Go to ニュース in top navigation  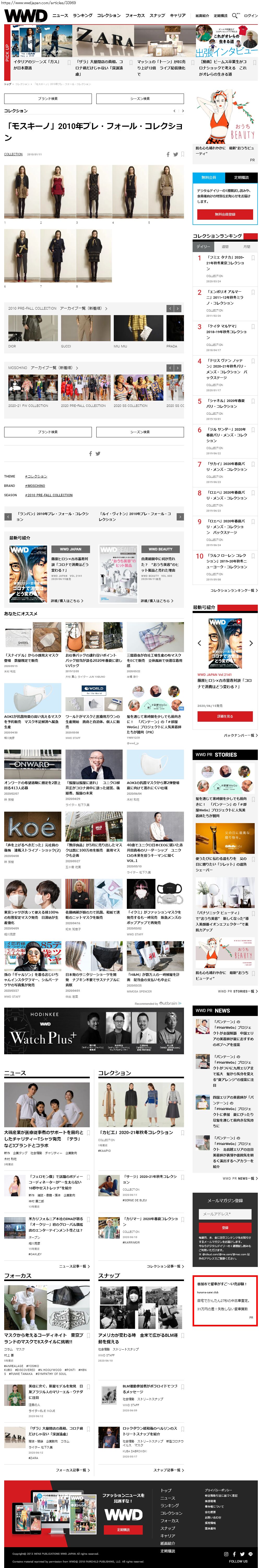(x=60, y=15)
